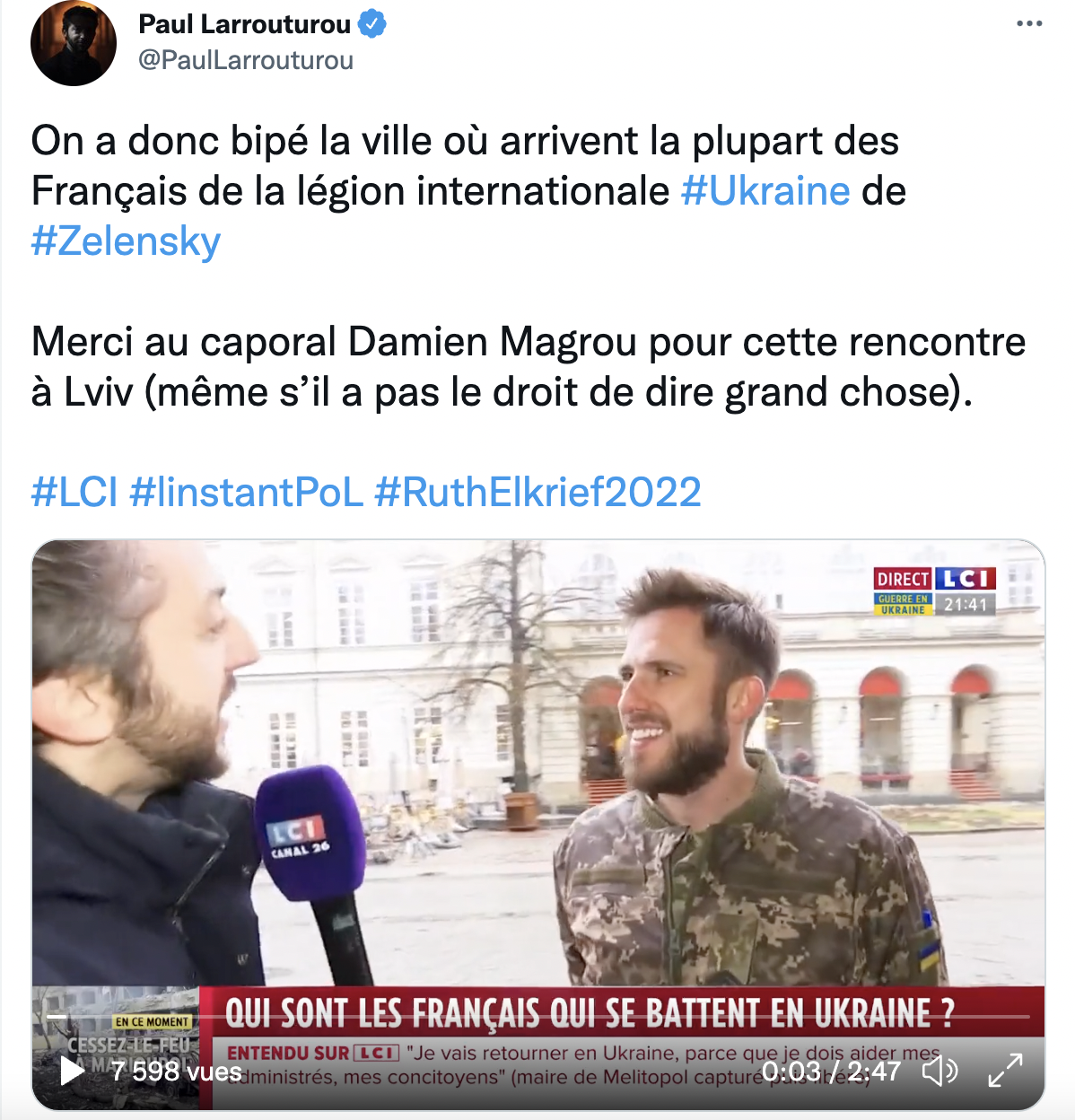This screenshot has height=1120, width=1075.
Task: Play the embedded video
Action: click(71, 1071)
